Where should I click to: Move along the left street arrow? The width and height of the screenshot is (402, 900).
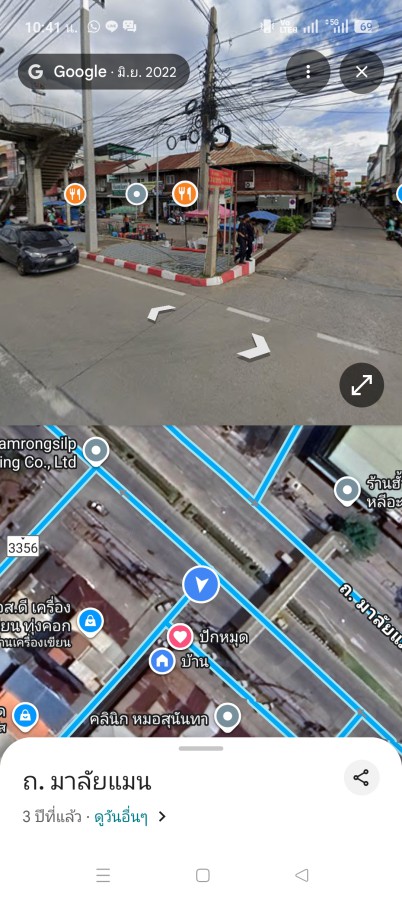(x=160, y=312)
